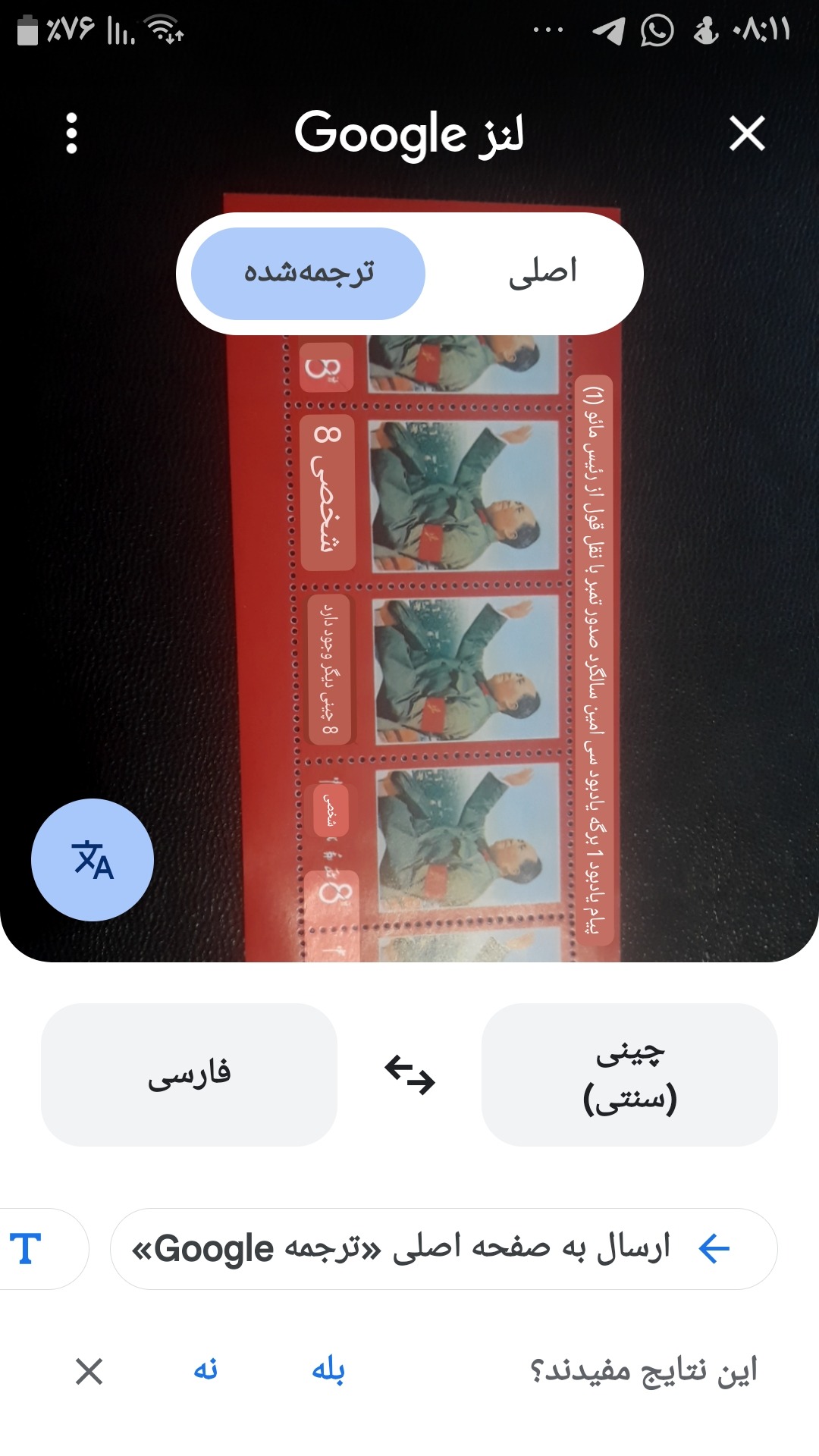Dismiss the feedback prompt
This screenshot has height=1456, width=819.
click(x=89, y=1371)
